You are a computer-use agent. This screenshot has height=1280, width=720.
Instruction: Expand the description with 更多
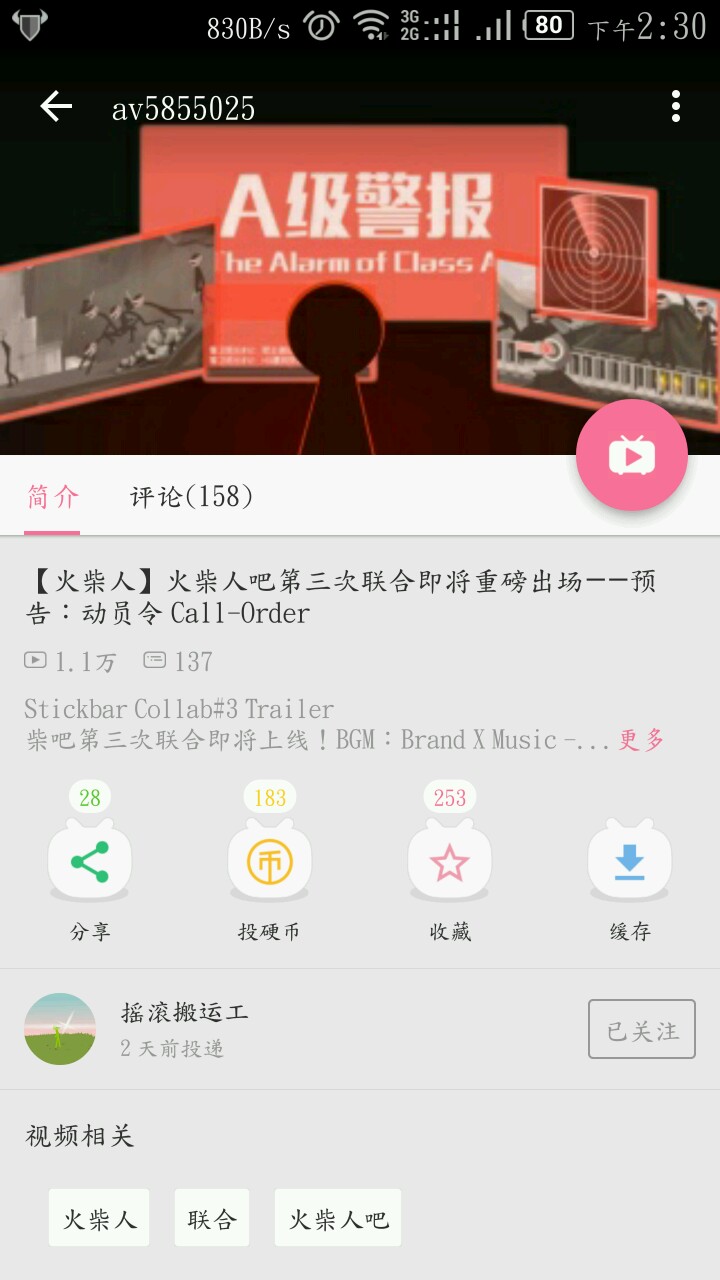coord(641,740)
